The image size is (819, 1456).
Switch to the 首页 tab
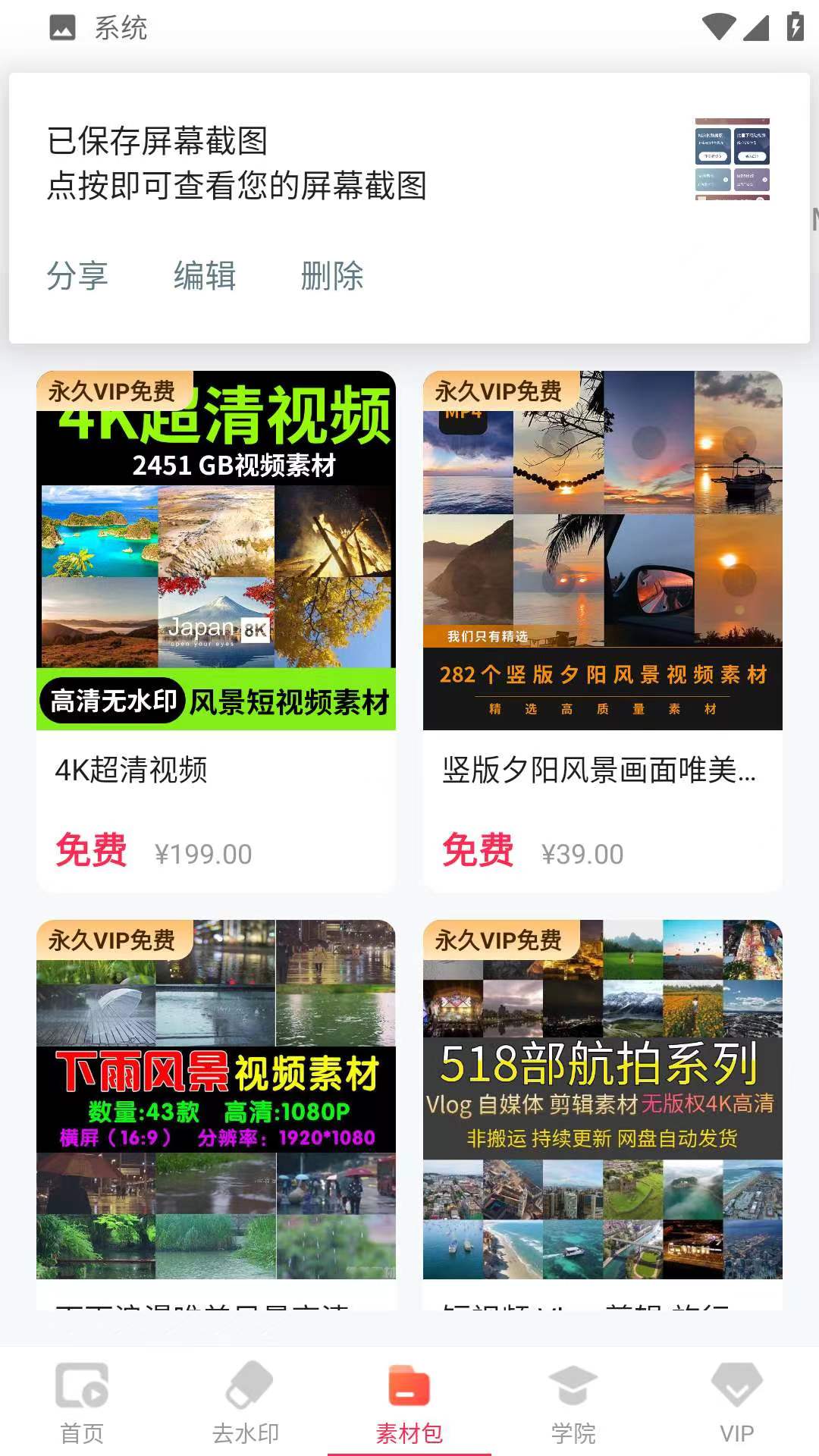click(x=82, y=1403)
